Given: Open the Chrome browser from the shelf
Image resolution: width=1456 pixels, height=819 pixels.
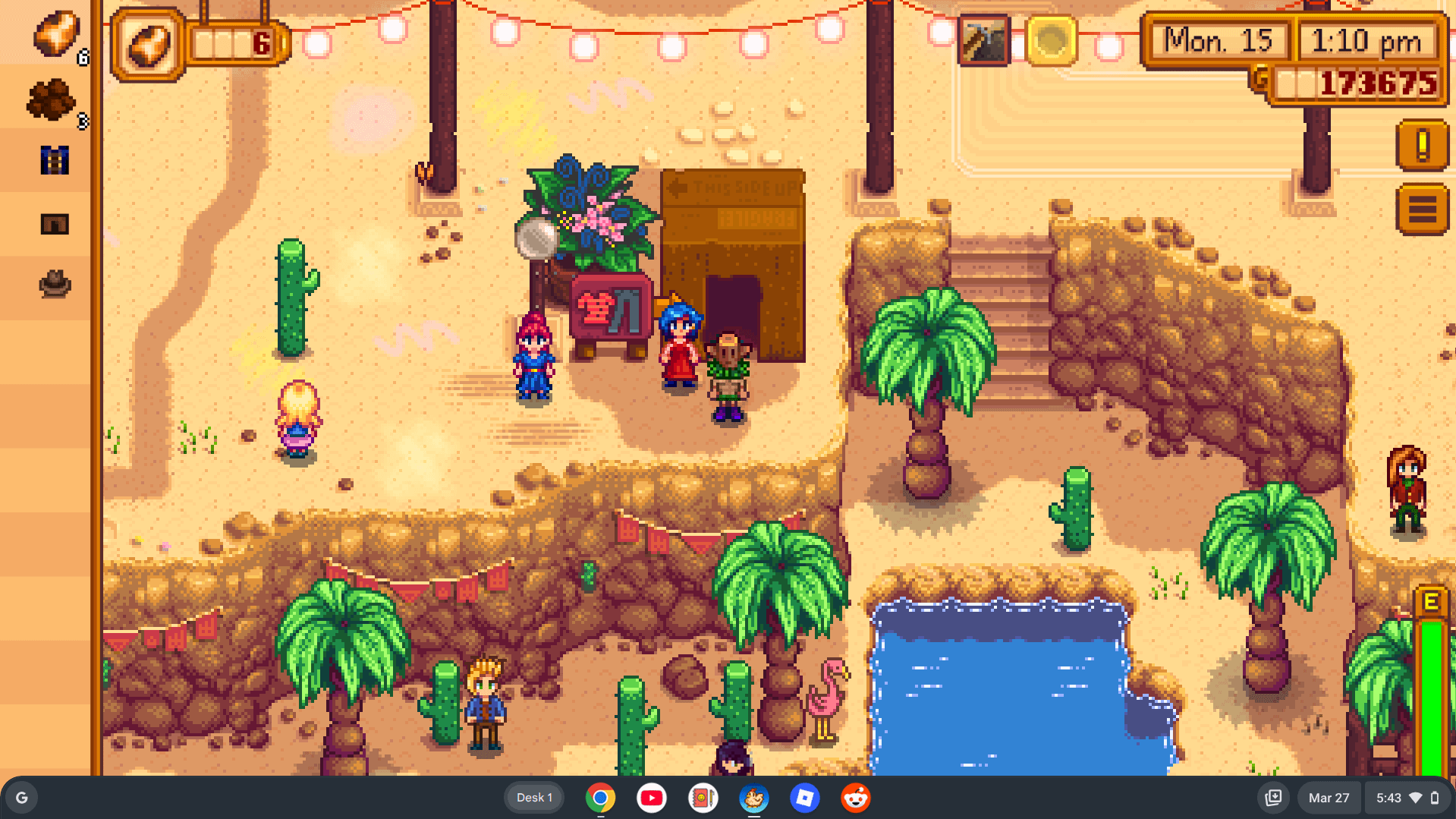Looking at the screenshot, I should click(600, 798).
